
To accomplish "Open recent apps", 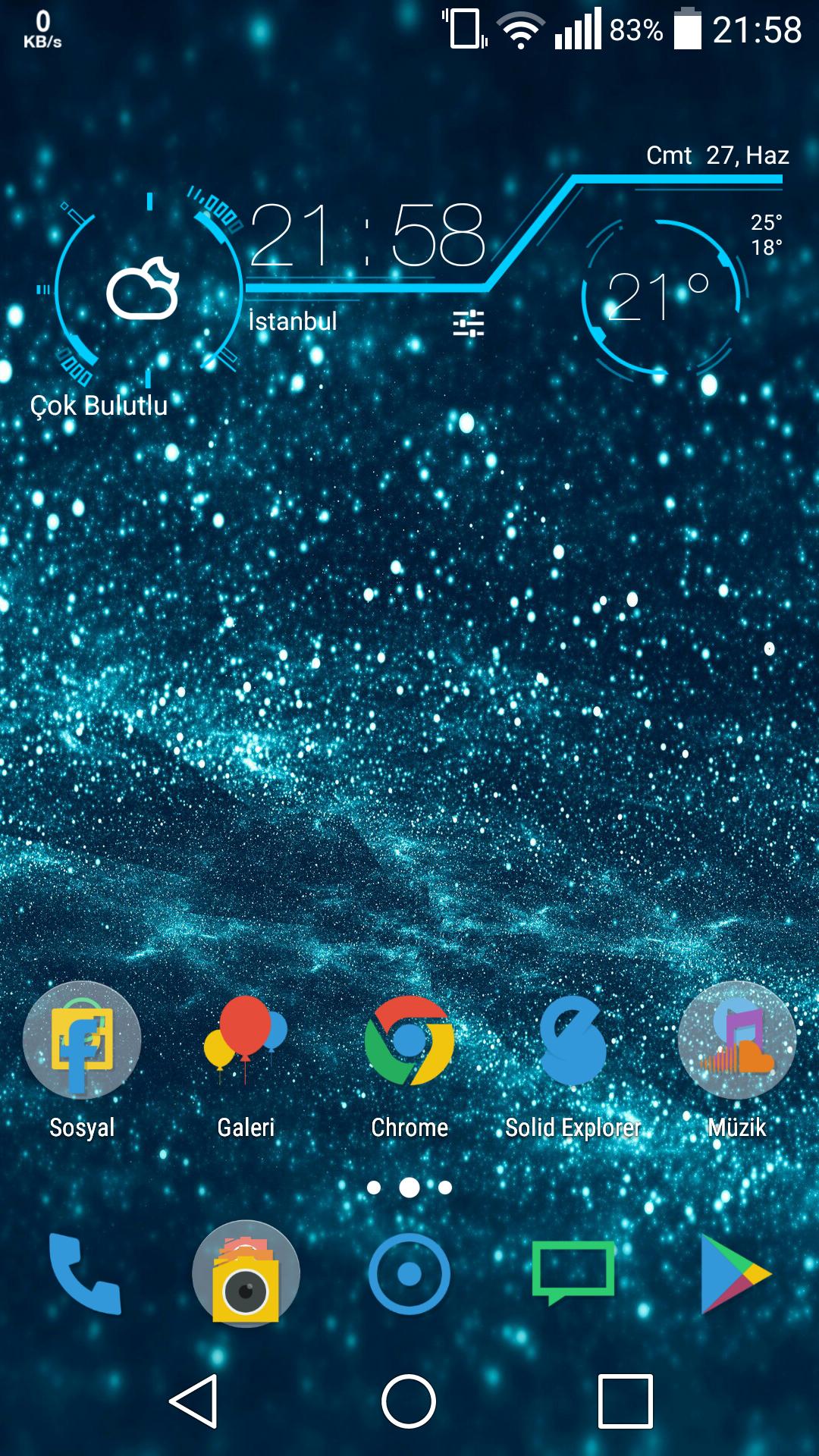I will click(x=625, y=1401).
